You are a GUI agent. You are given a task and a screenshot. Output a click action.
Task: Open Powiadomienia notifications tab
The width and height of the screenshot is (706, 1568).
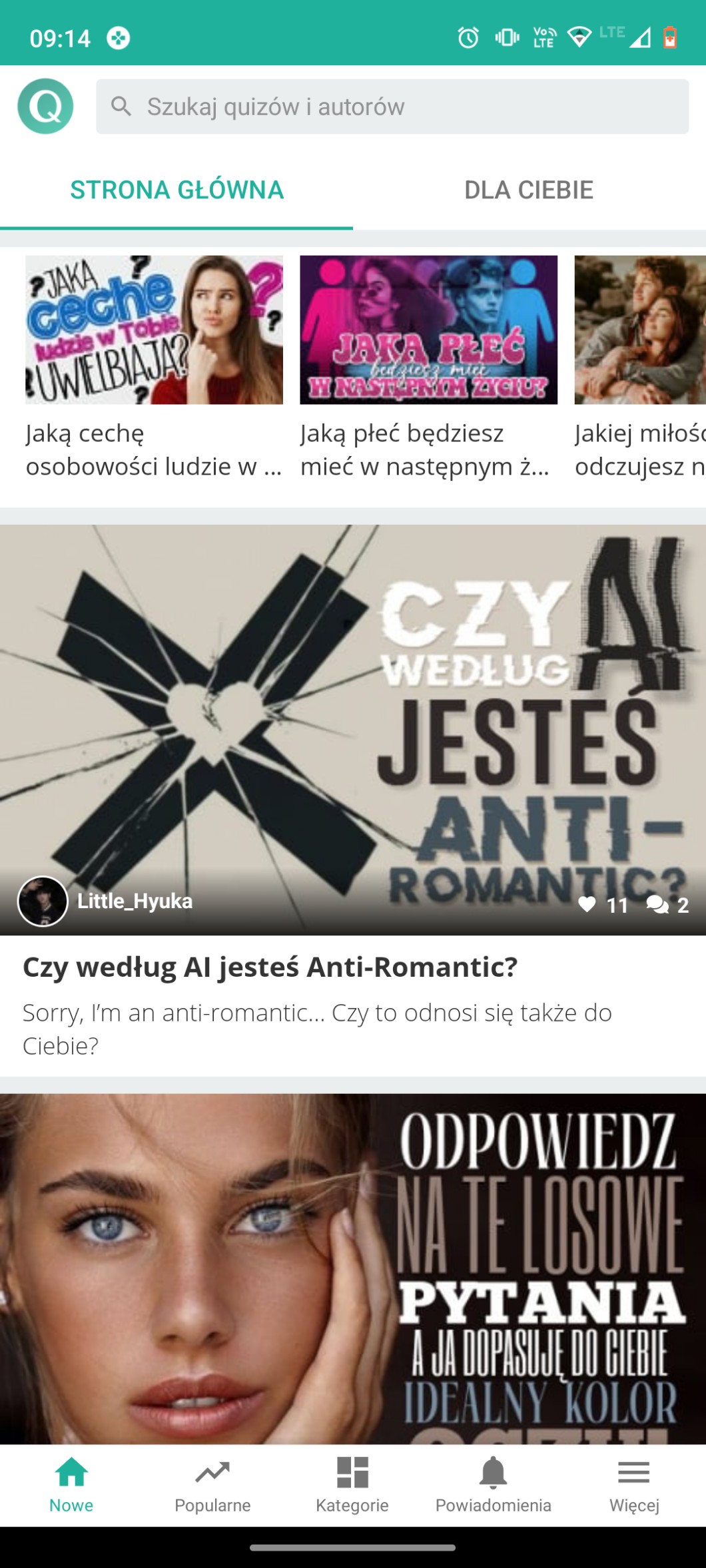(x=493, y=1485)
